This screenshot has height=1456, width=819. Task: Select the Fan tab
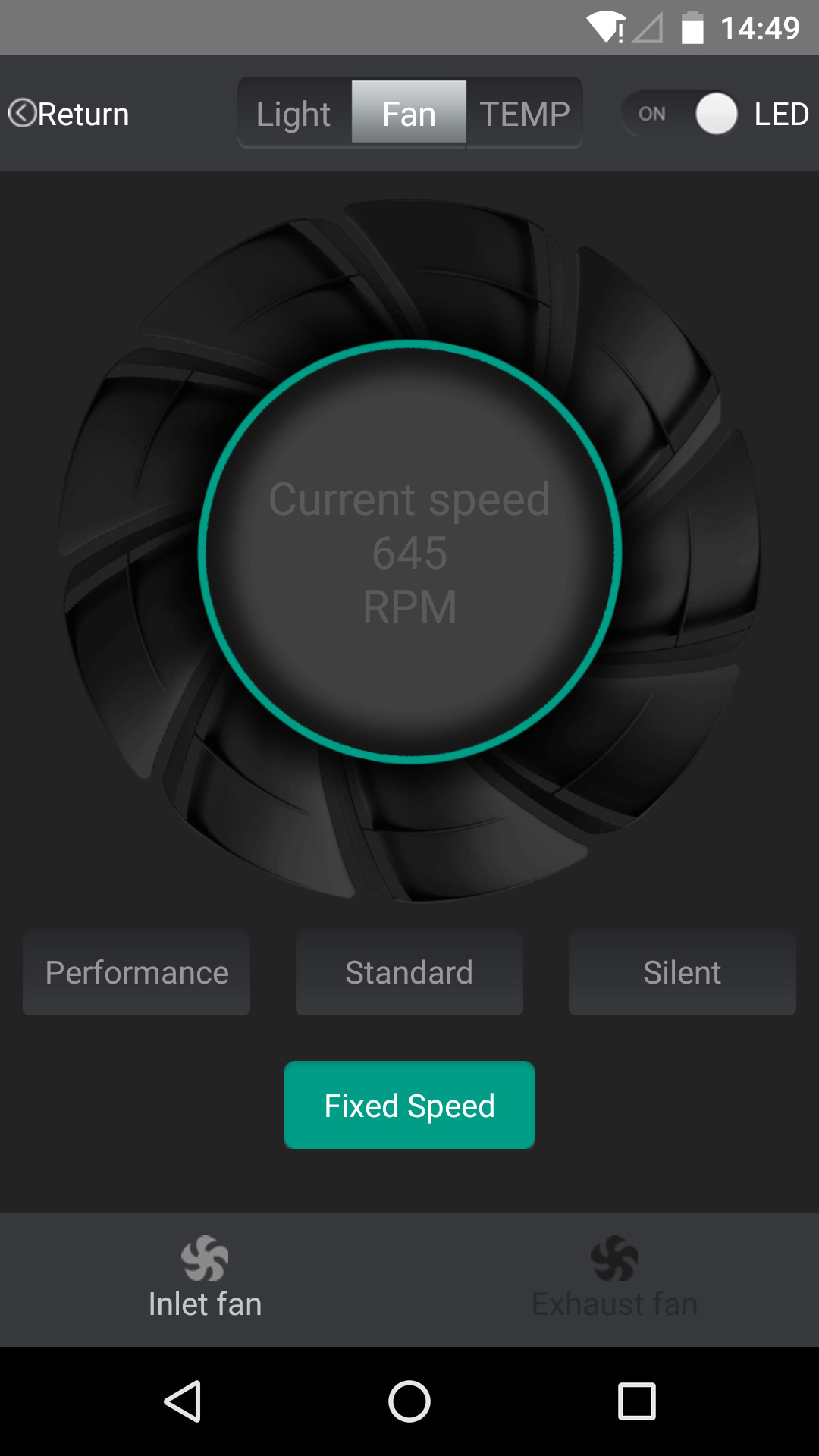click(409, 114)
